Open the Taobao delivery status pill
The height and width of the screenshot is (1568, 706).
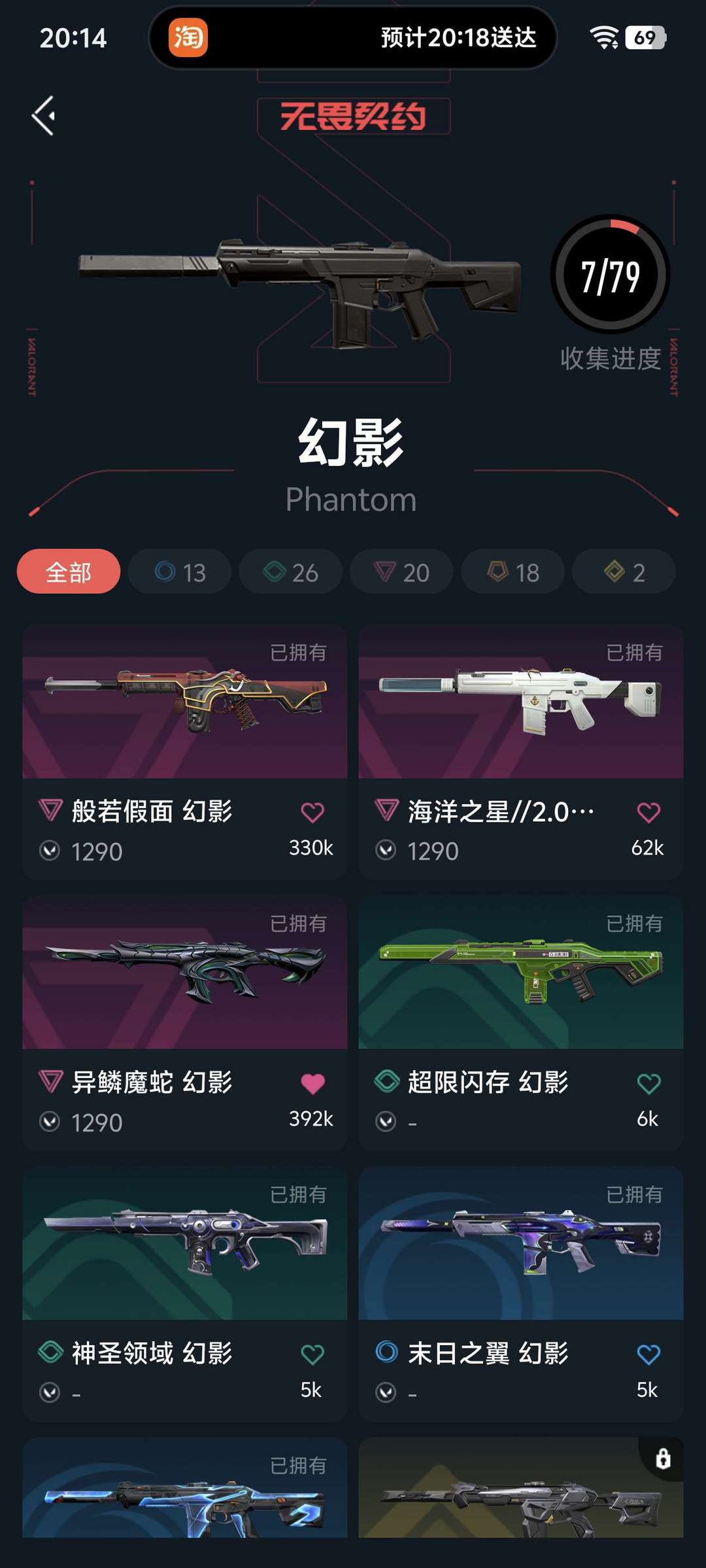pyautogui.click(x=353, y=37)
